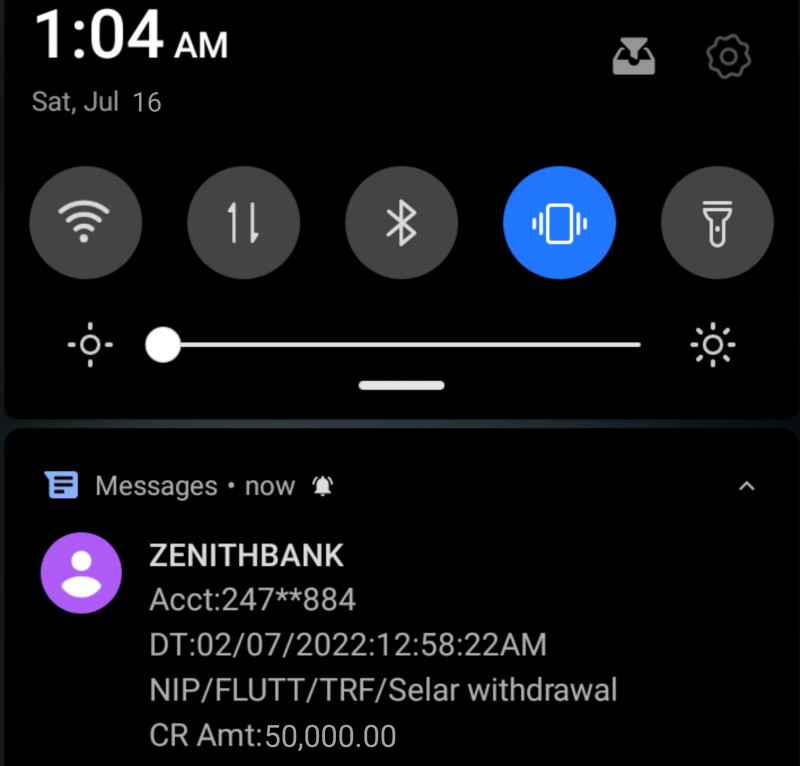
Task: Toggle the mobile data quick setting
Action: tap(244, 222)
